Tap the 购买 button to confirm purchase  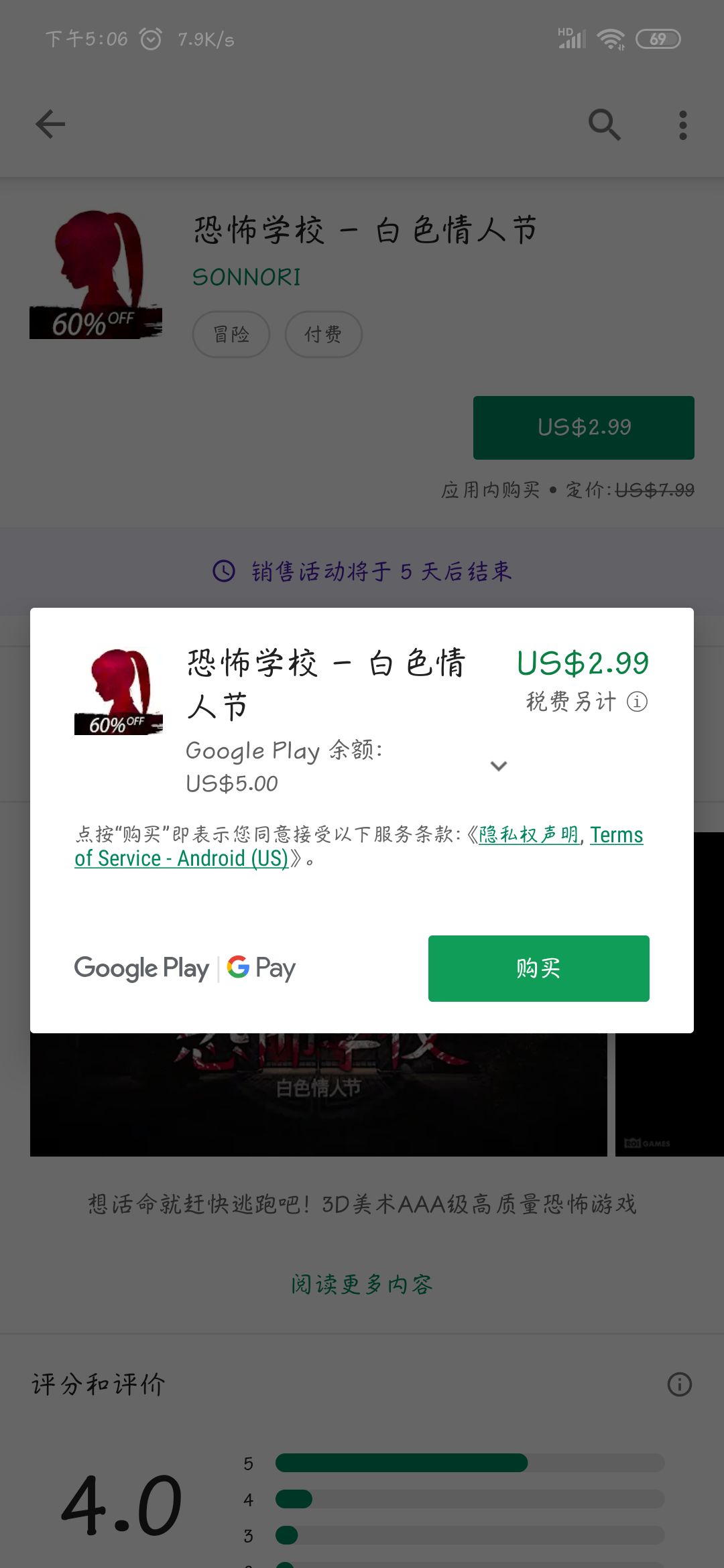[538, 968]
